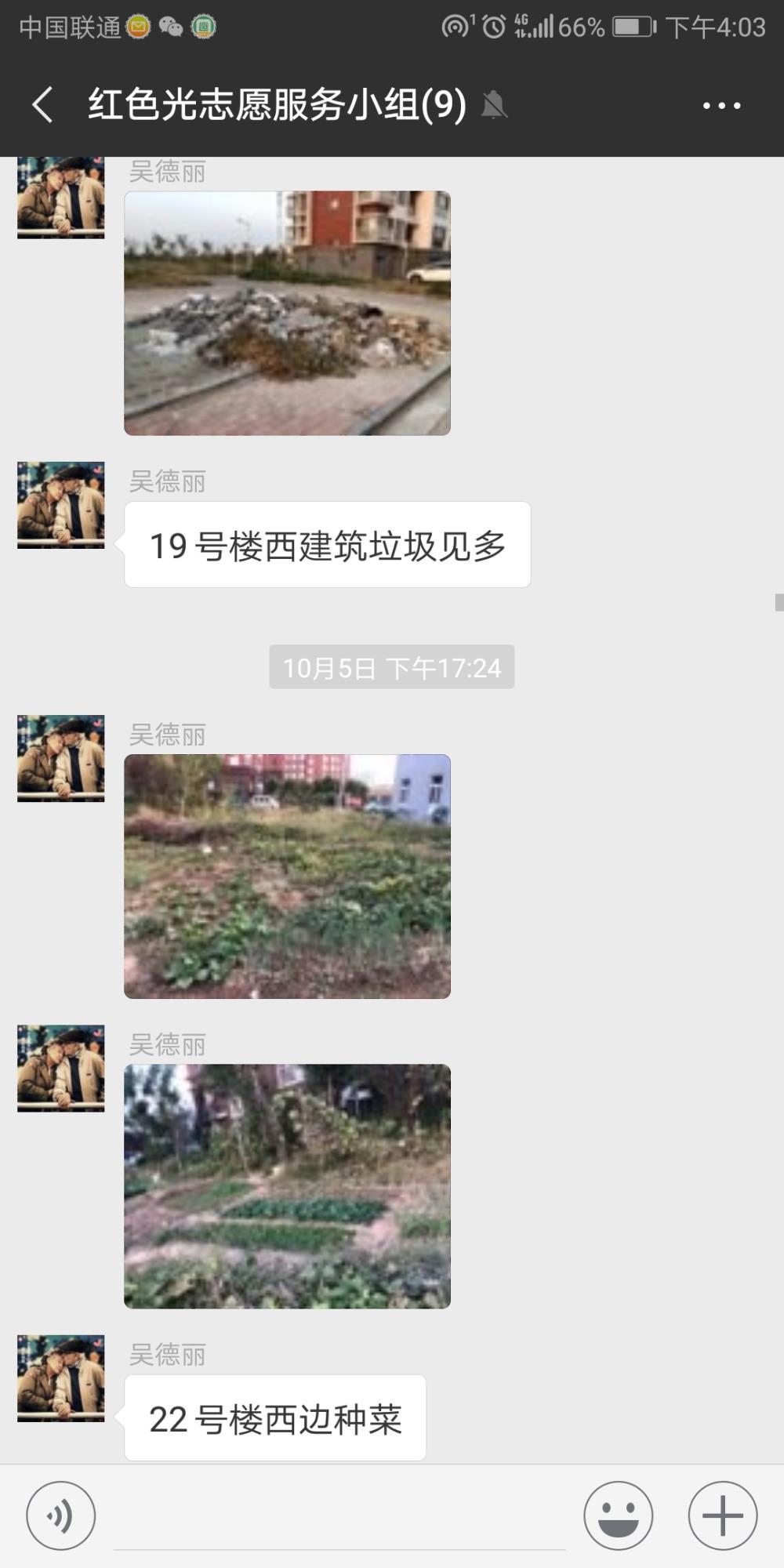Tap 吴德丽's avatar beside 19号楼 message
Image resolution: width=784 pixels, height=1568 pixels.
61,506
